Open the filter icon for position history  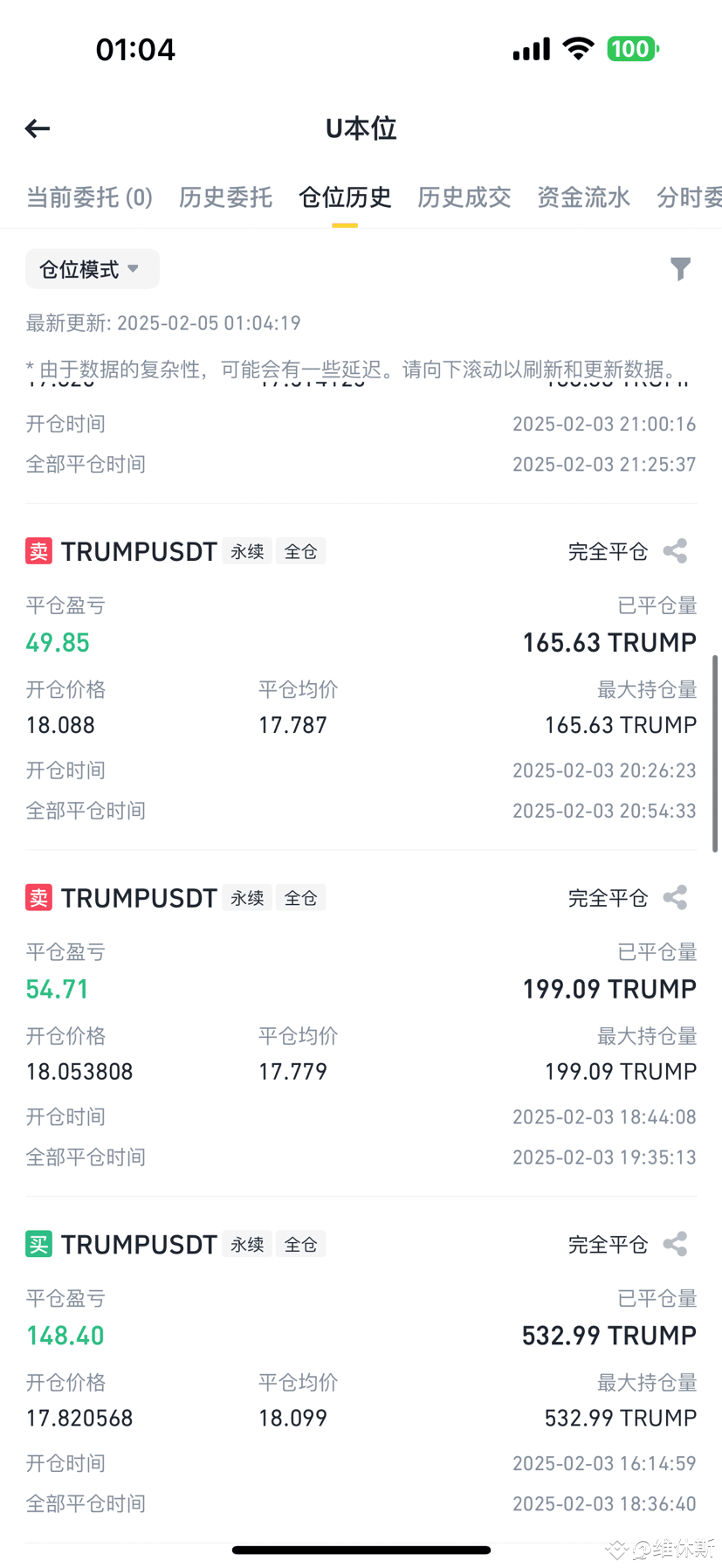pyautogui.click(x=680, y=269)
